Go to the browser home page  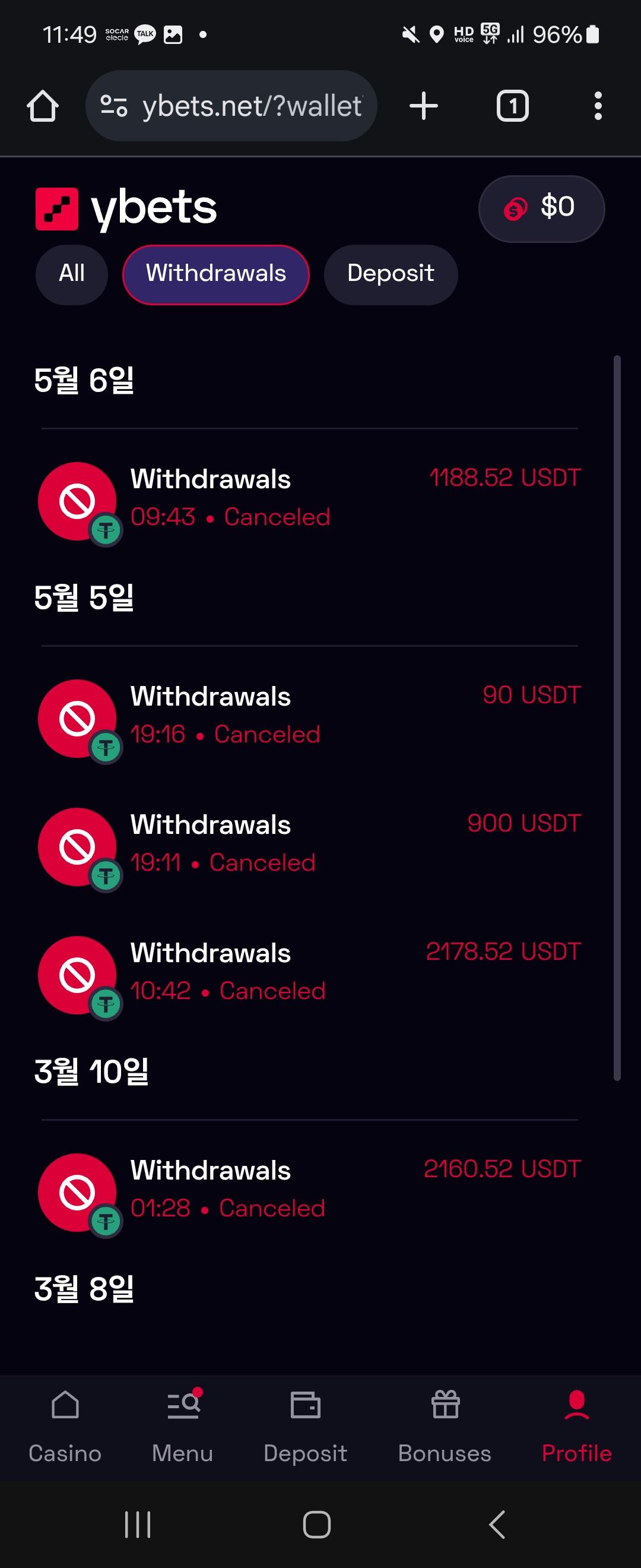pos(43,106)
